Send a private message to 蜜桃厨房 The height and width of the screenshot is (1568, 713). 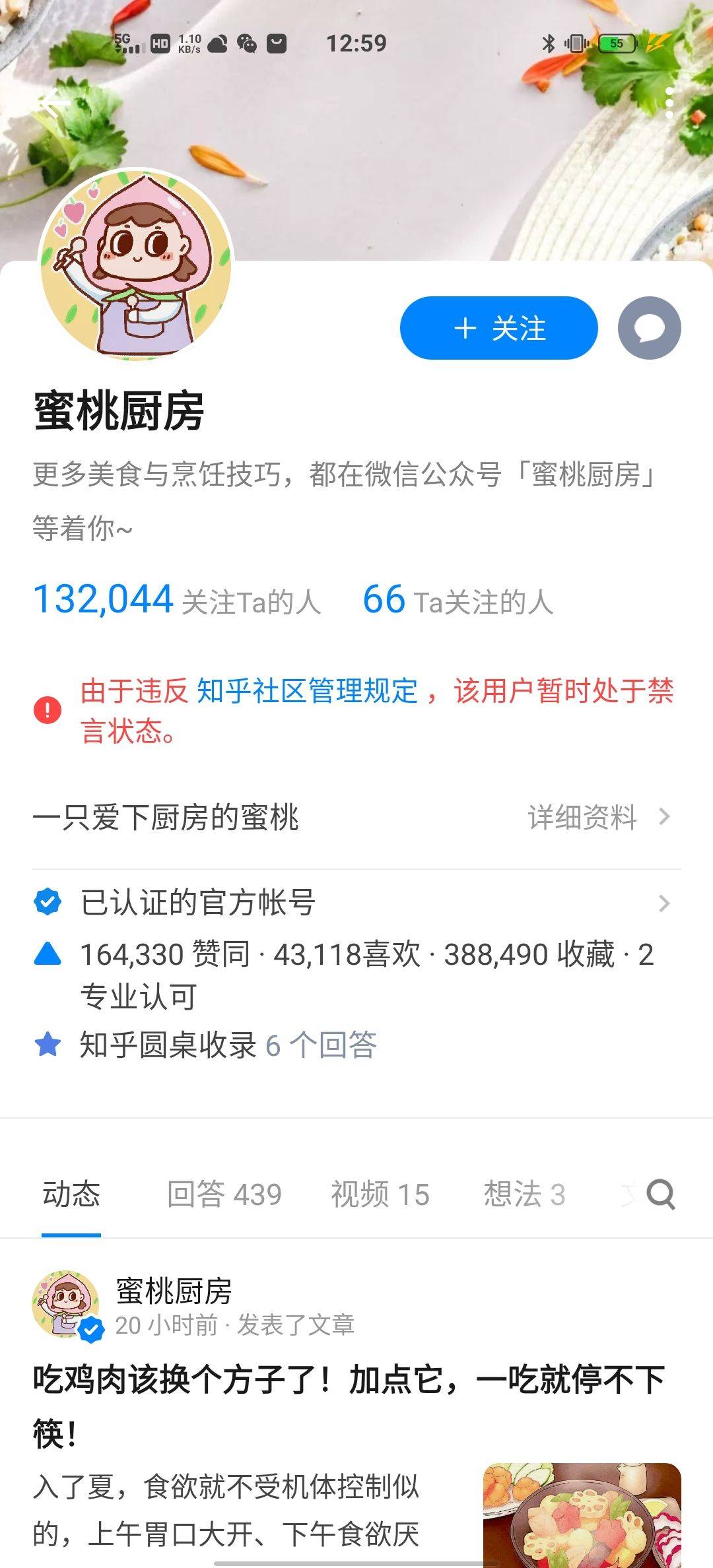[650, 328]
